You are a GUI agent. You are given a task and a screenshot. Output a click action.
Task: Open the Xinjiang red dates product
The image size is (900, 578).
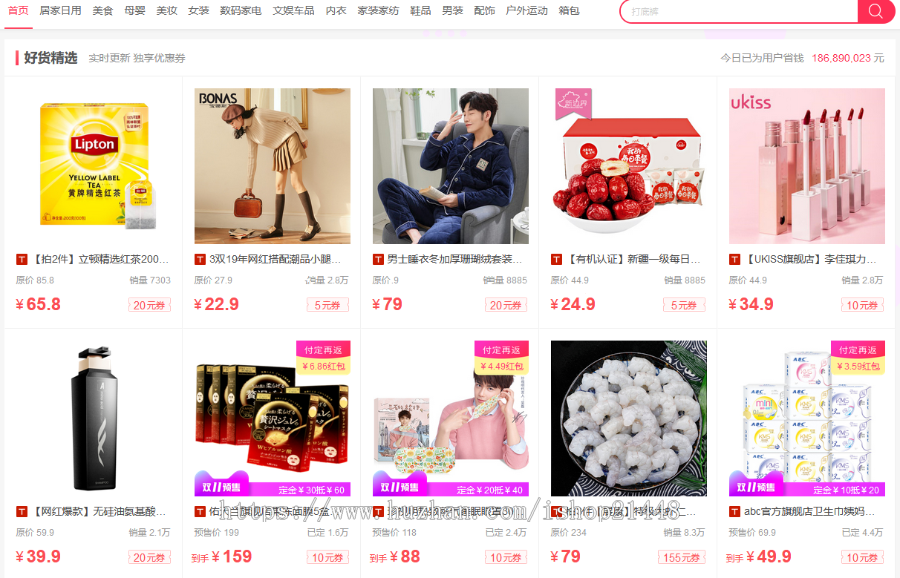point(628,165)
